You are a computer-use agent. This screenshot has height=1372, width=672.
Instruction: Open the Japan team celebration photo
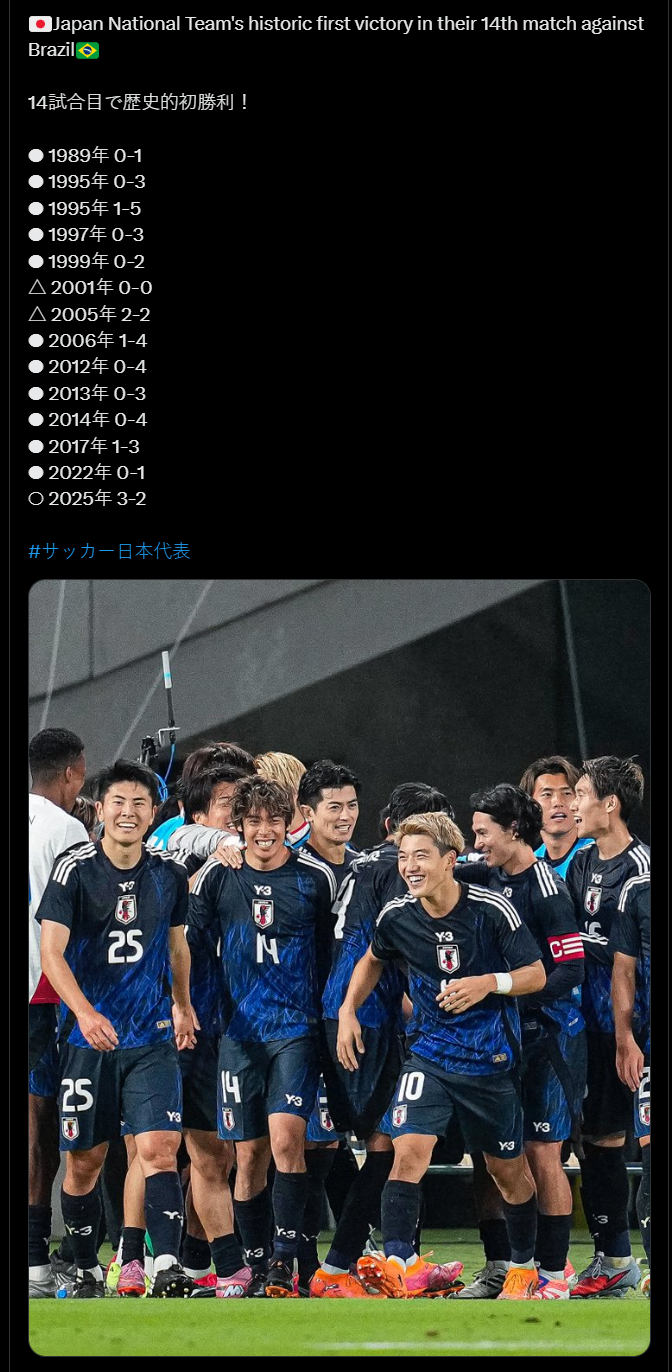click(x=339, y=966)
